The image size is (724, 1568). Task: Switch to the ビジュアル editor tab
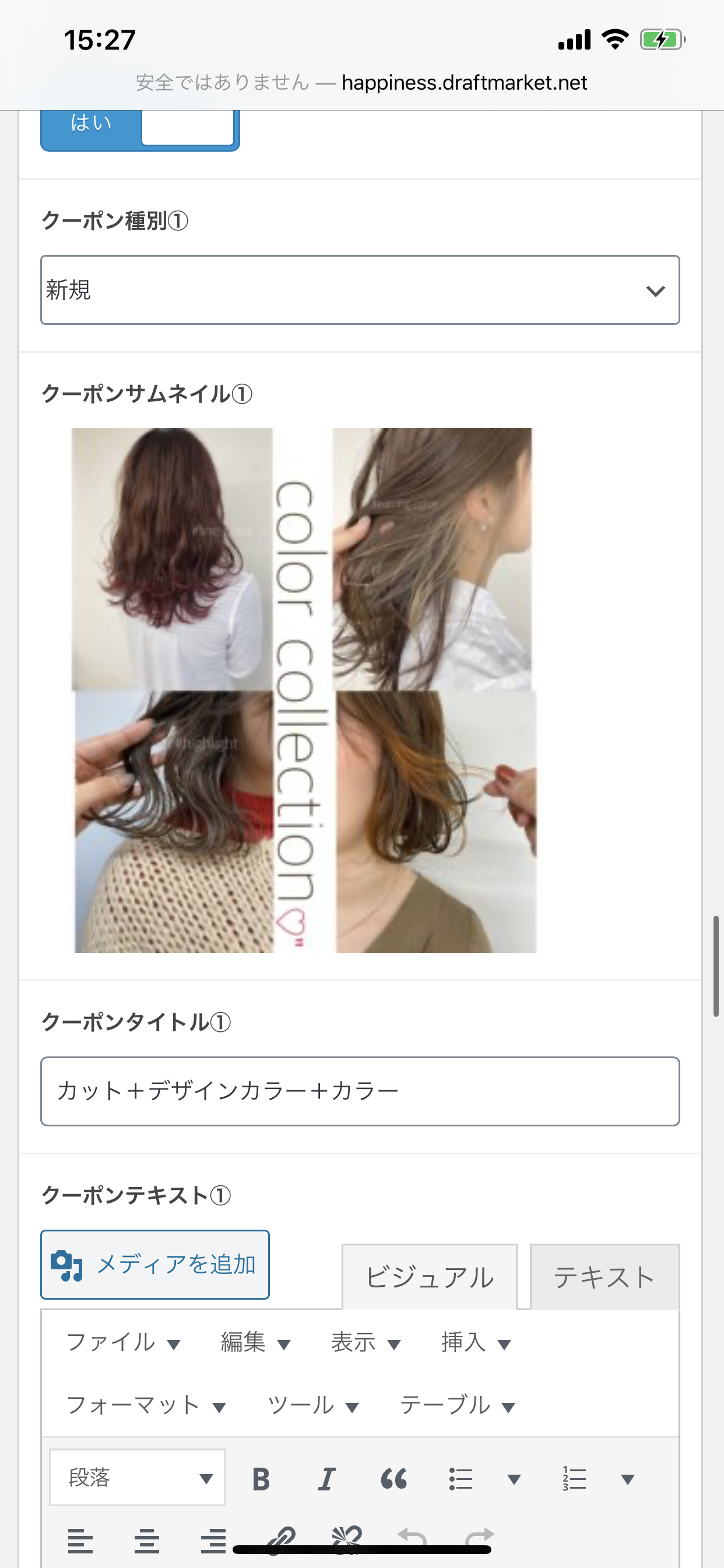pos(430,1276)
